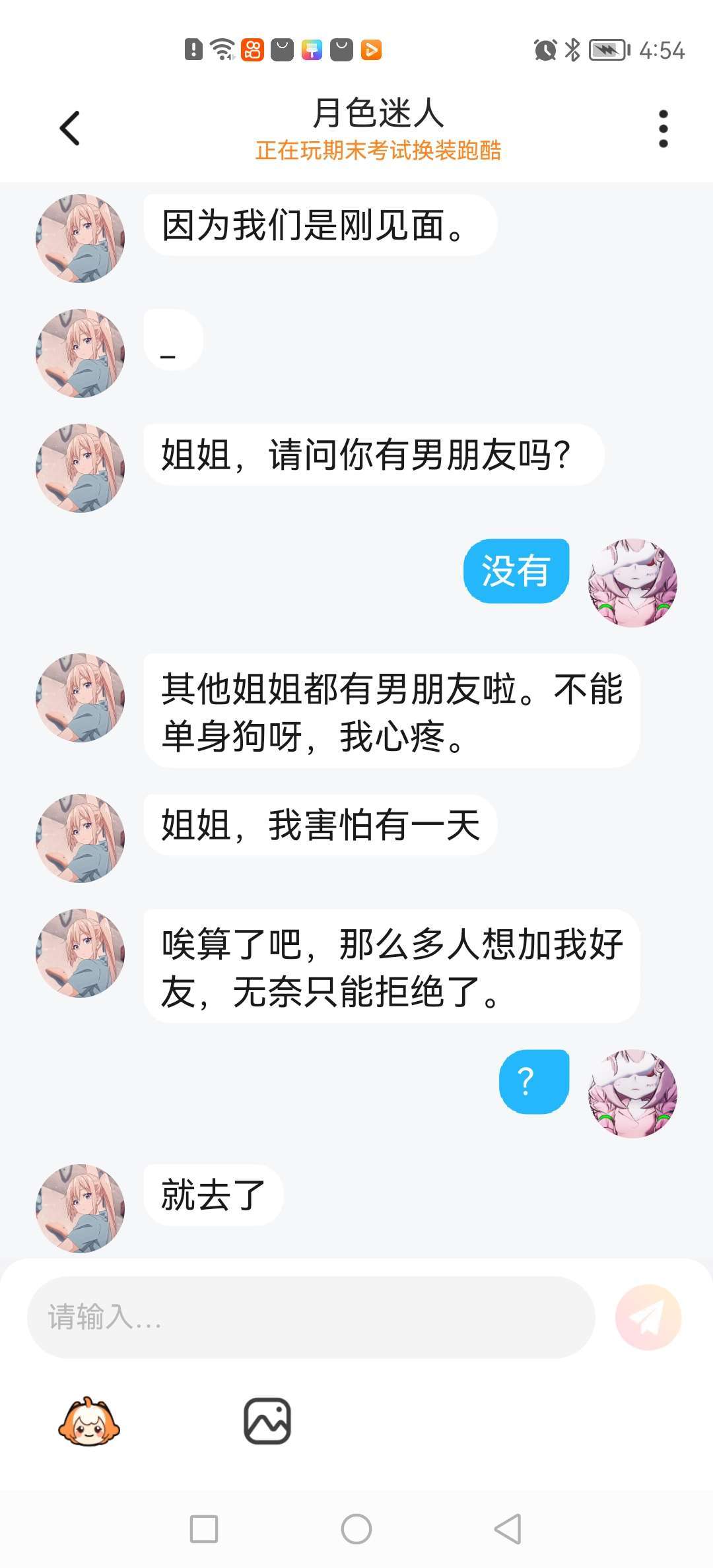Open the recent apps overview
Image resolution: width=713 pixels, height=1568 pixels.
(x=204, y=1529)
